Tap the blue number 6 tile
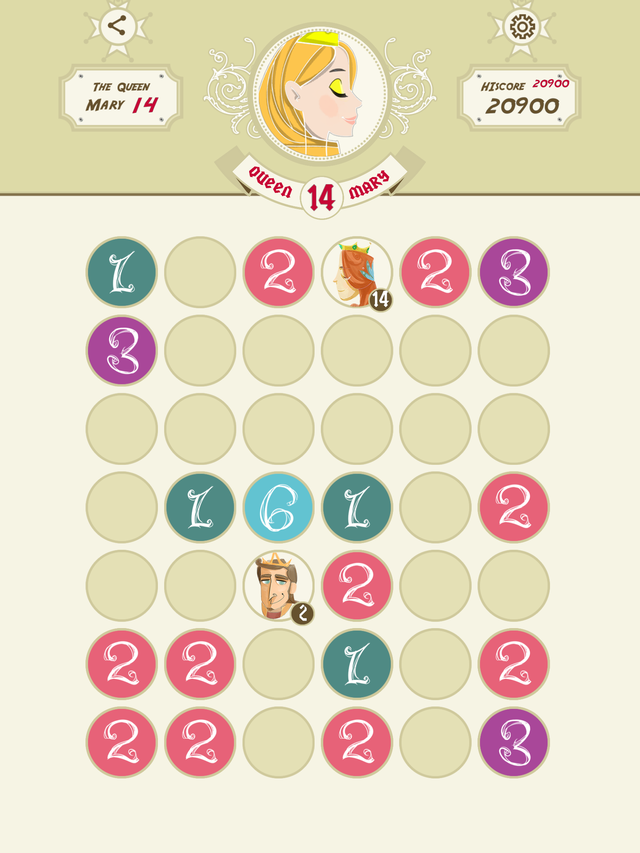Screen dimensions: 640x853 (278, 508)
